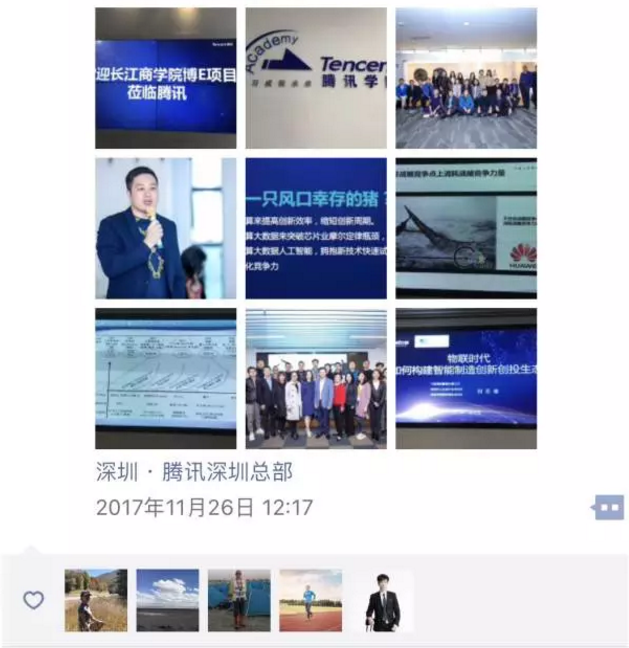Enlarge the 物联时代 slide photo
Screen dimensions: 629x648
tap(466, 378)
